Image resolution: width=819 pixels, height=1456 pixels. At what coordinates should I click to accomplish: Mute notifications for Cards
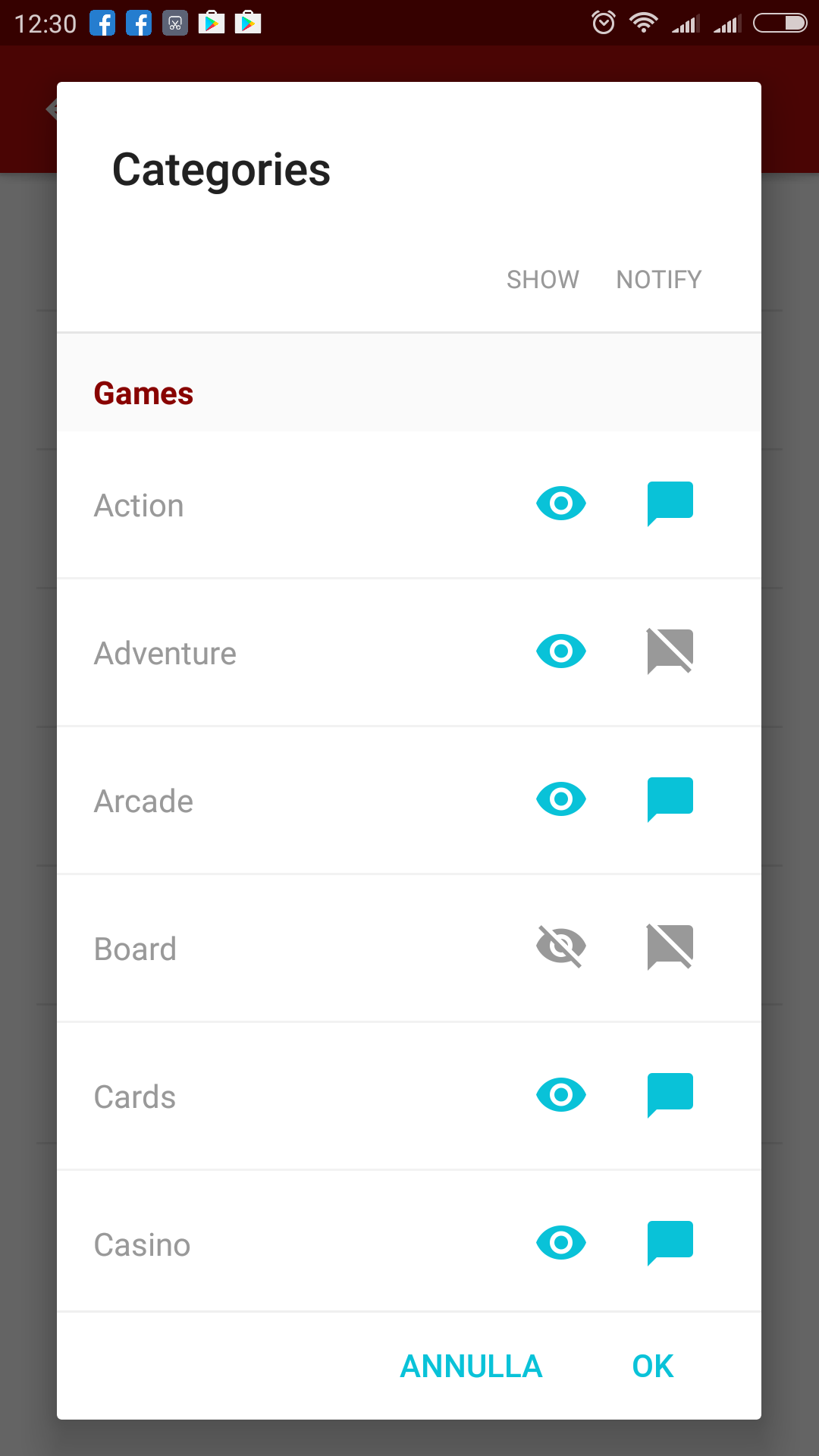click(670, 1095)
